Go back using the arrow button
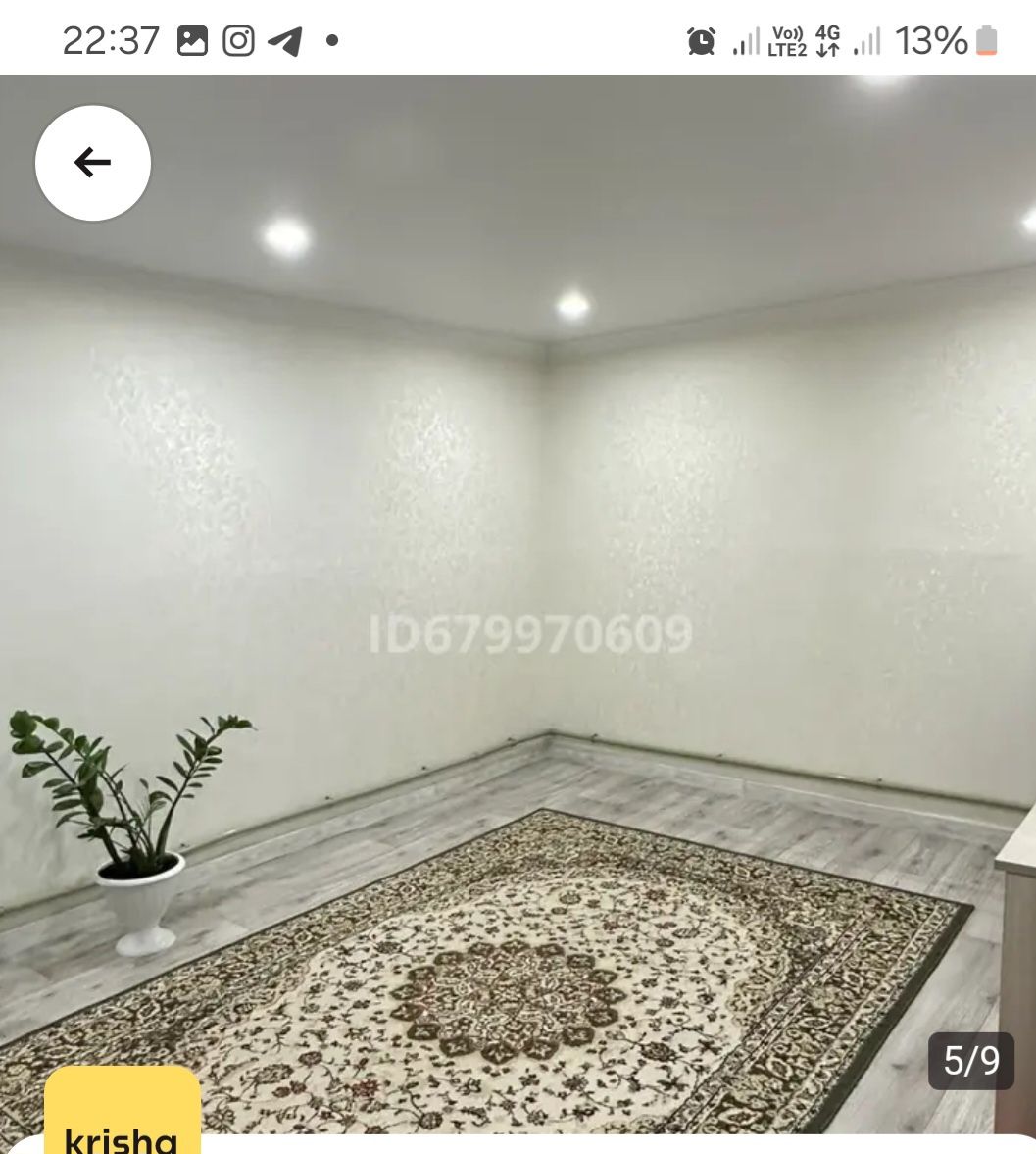The image size is (1036, 1154). pyautogui.click(x=93, y=163)
